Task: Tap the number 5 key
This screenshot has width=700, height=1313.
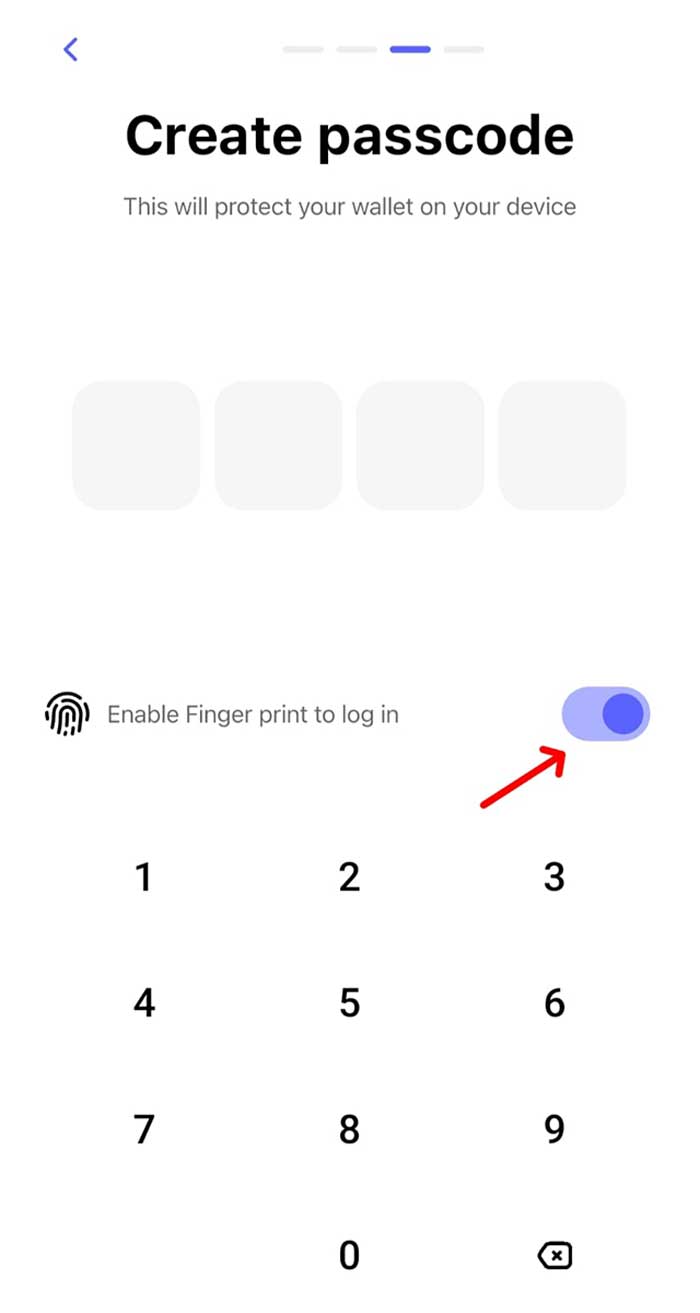Action: 349,1003
